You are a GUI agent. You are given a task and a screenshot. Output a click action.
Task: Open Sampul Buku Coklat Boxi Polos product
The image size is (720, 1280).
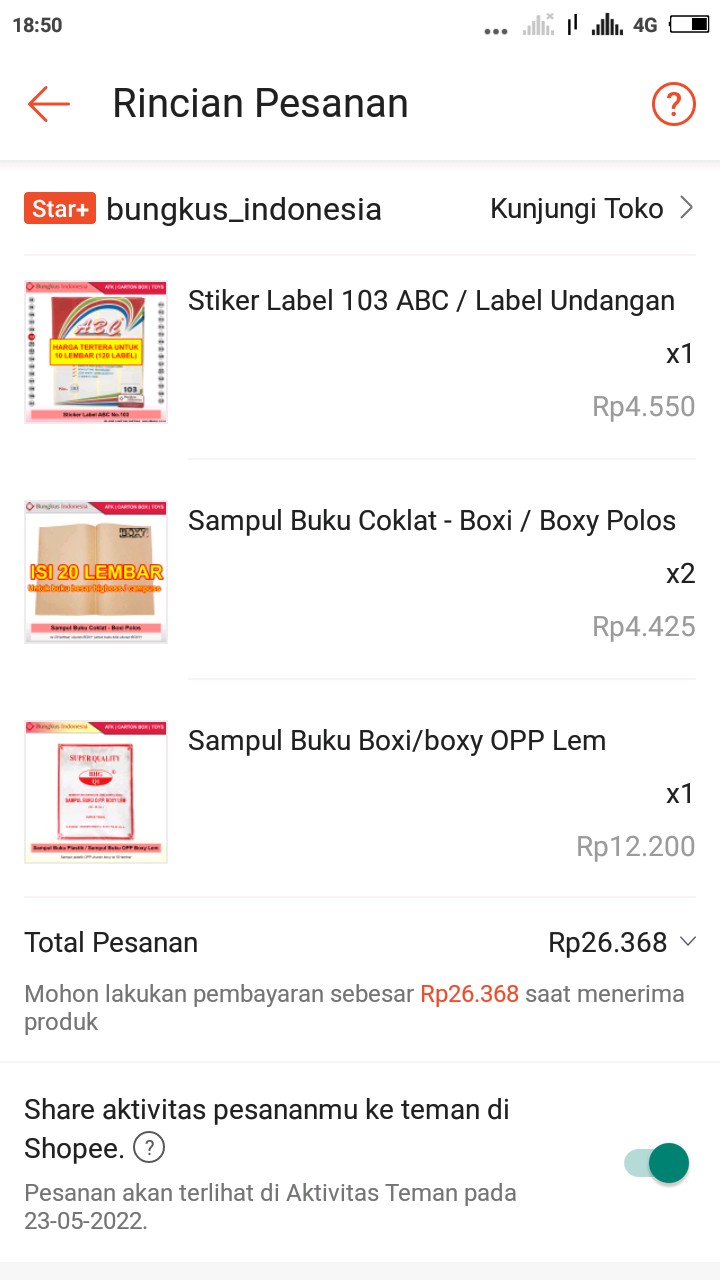coord(431,521)
